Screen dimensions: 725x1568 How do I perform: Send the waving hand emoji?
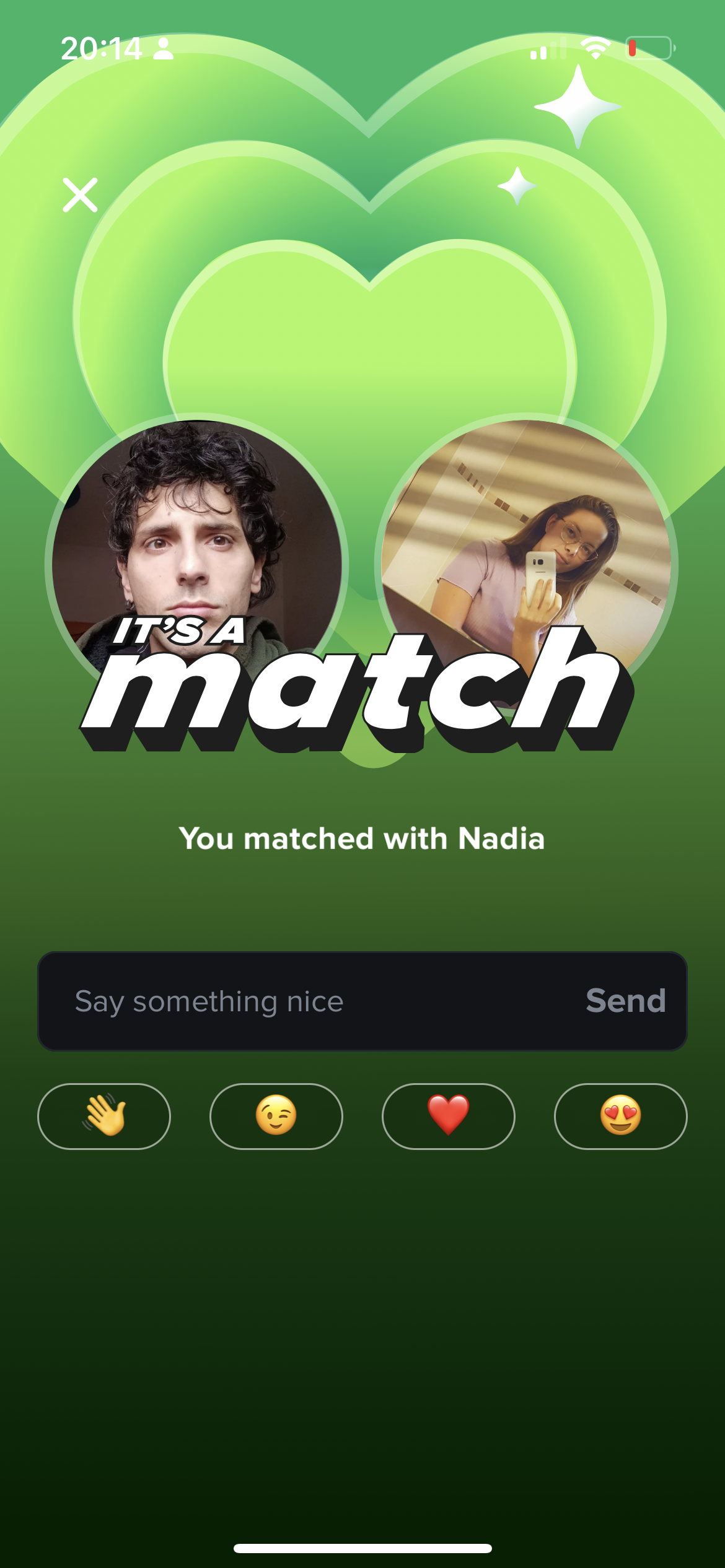[104, 1116]
